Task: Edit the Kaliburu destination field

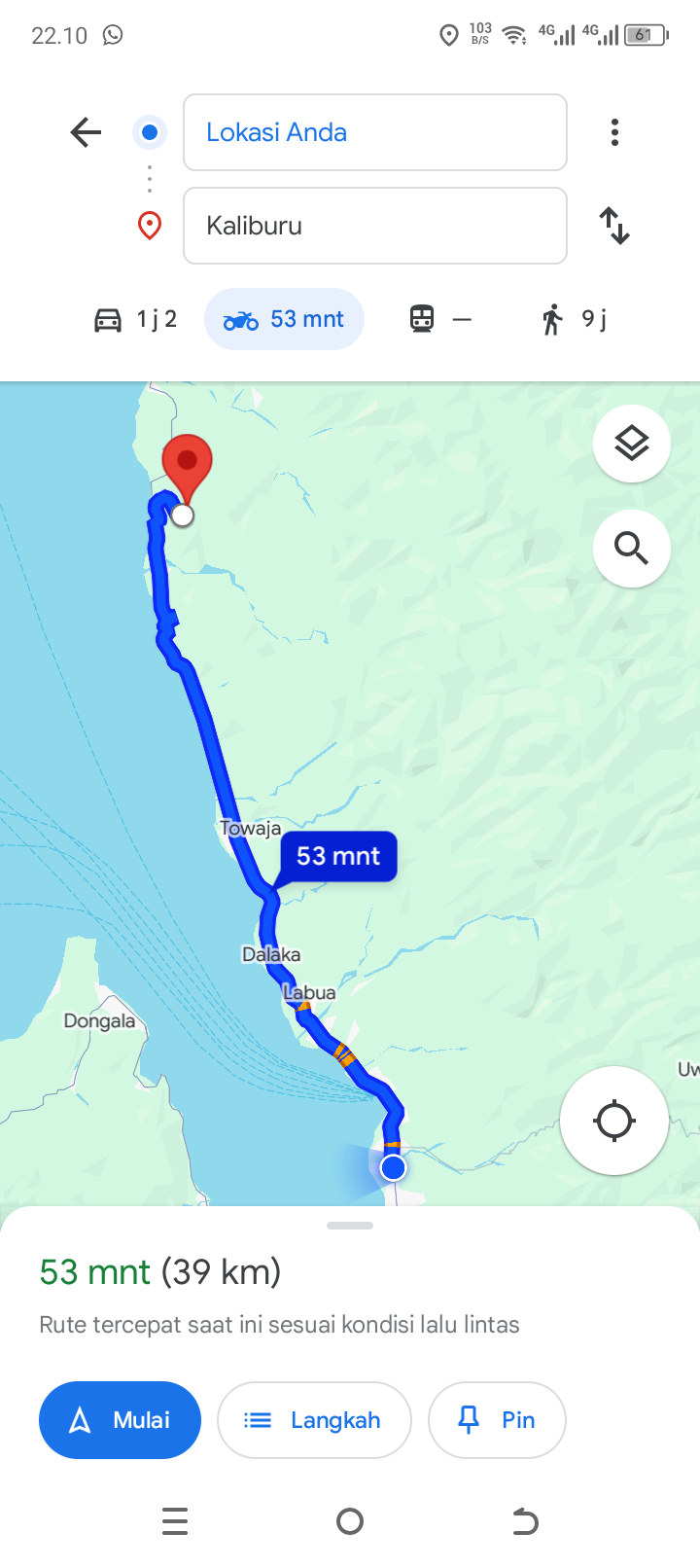Action: pyautogui.click(x=375, y=226)
